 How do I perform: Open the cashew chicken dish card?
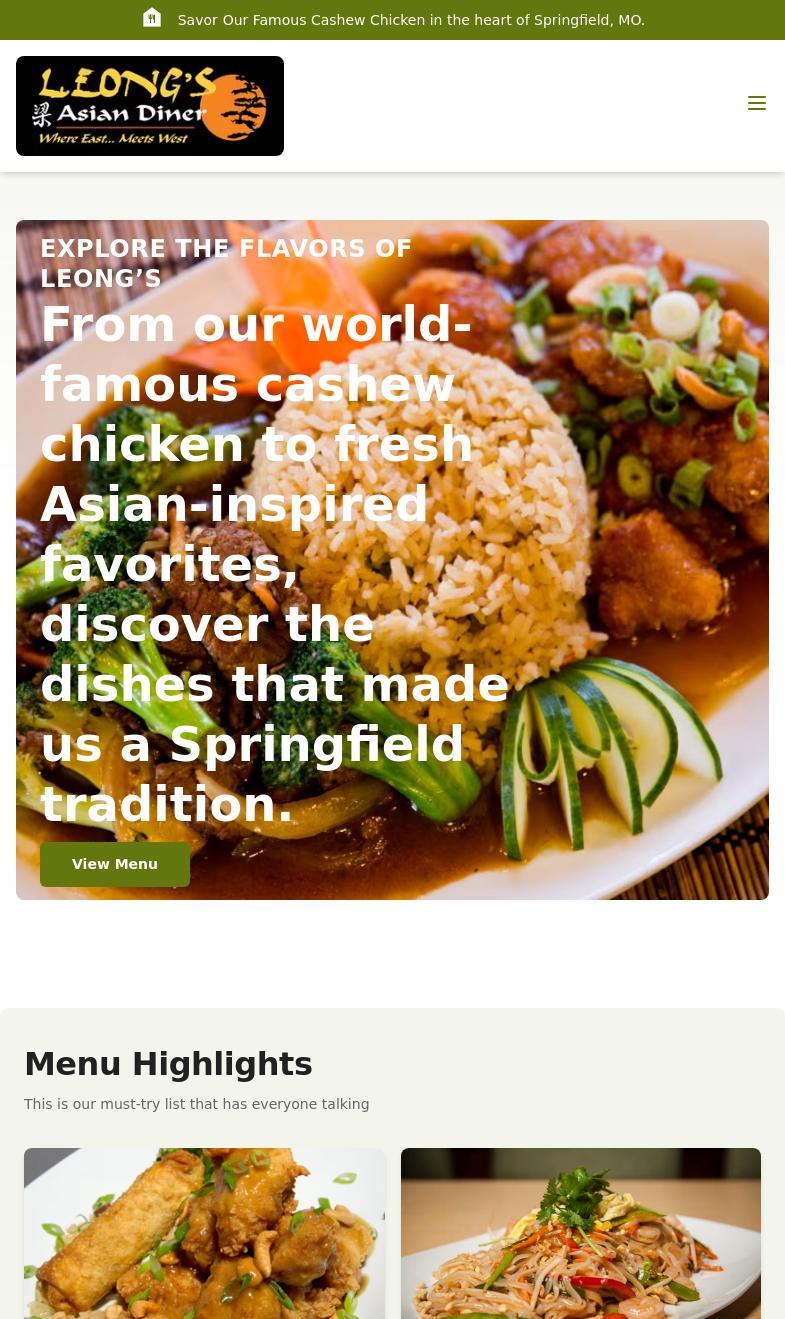click(204, 1233)
